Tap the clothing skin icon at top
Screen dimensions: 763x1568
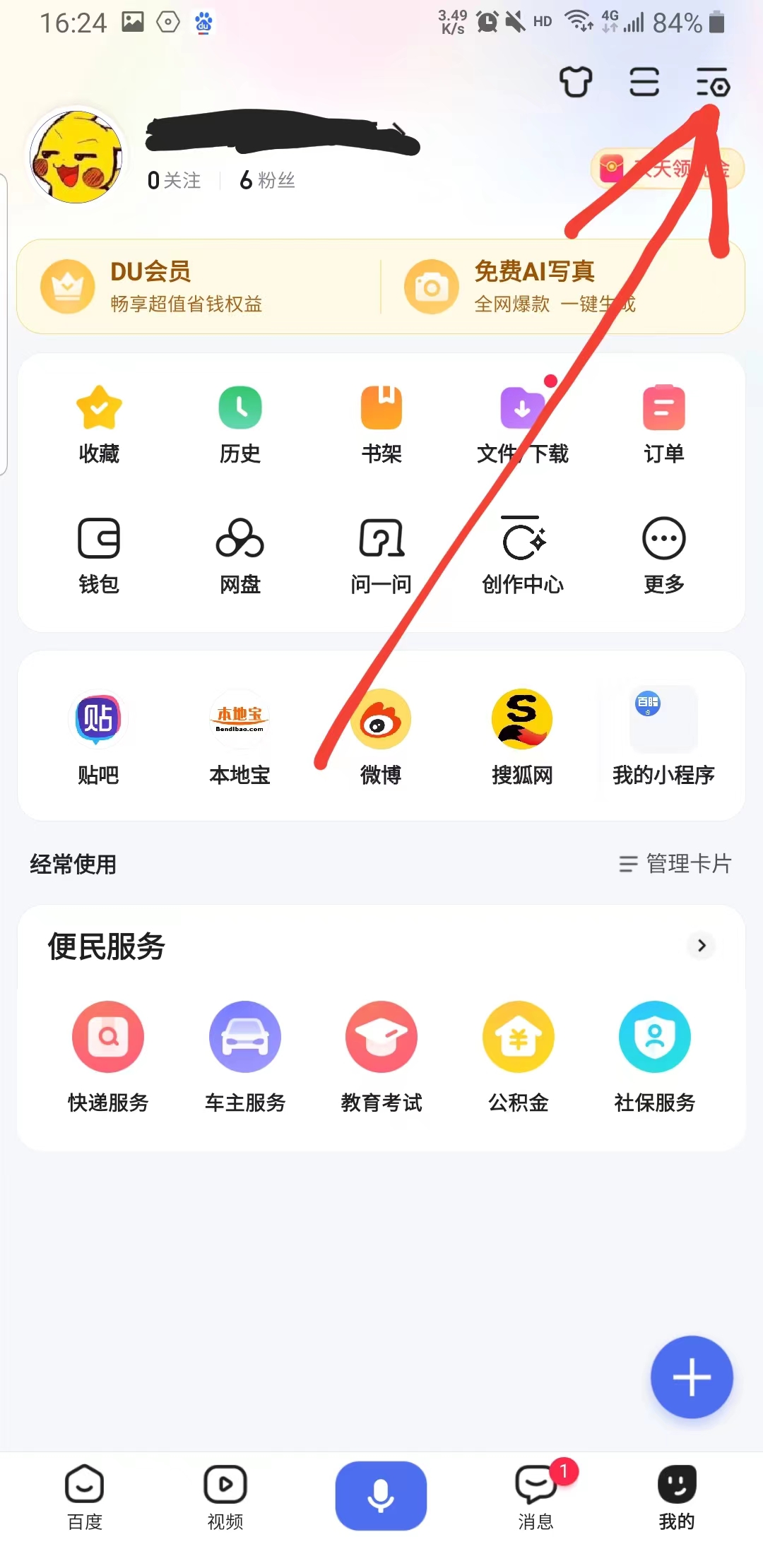pos(576,82)
